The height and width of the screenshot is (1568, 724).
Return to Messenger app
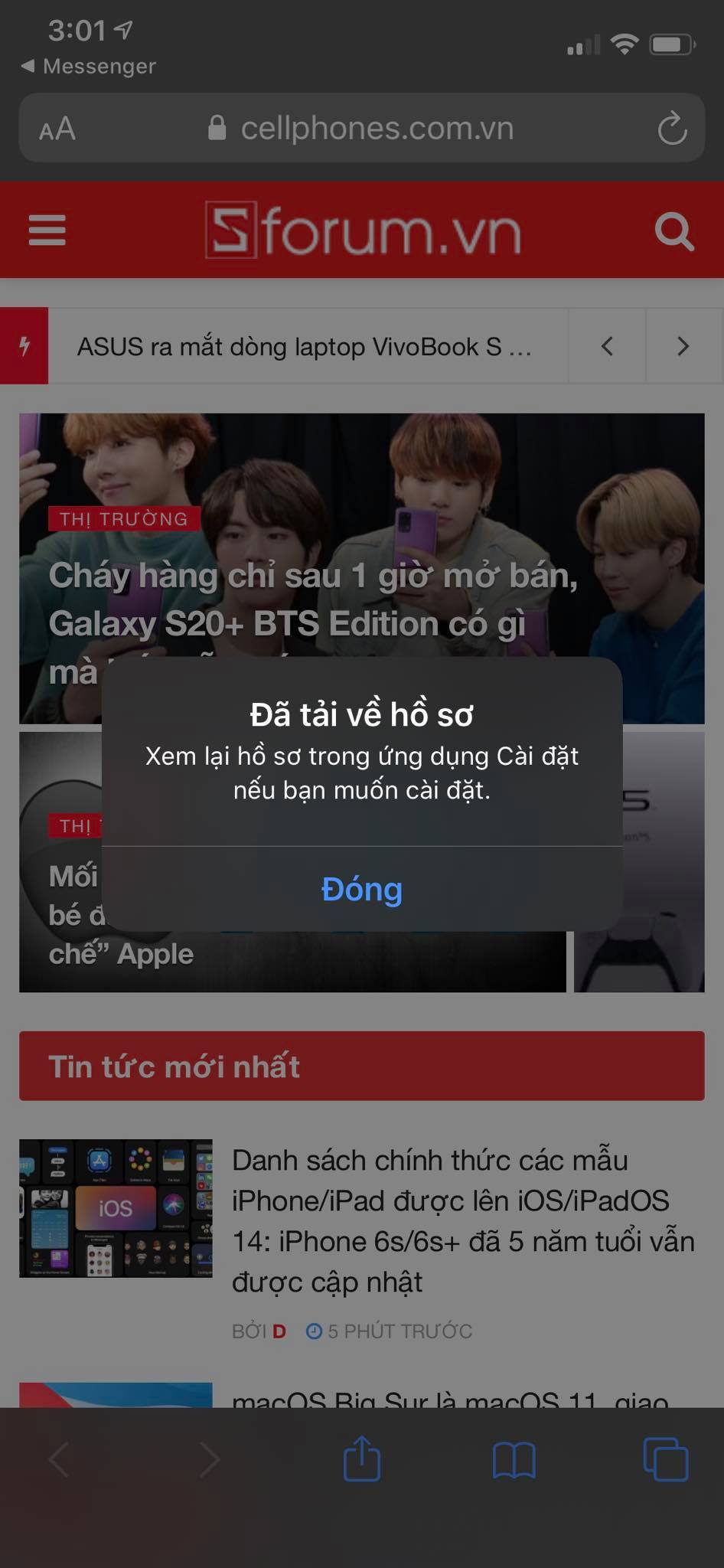89,67
